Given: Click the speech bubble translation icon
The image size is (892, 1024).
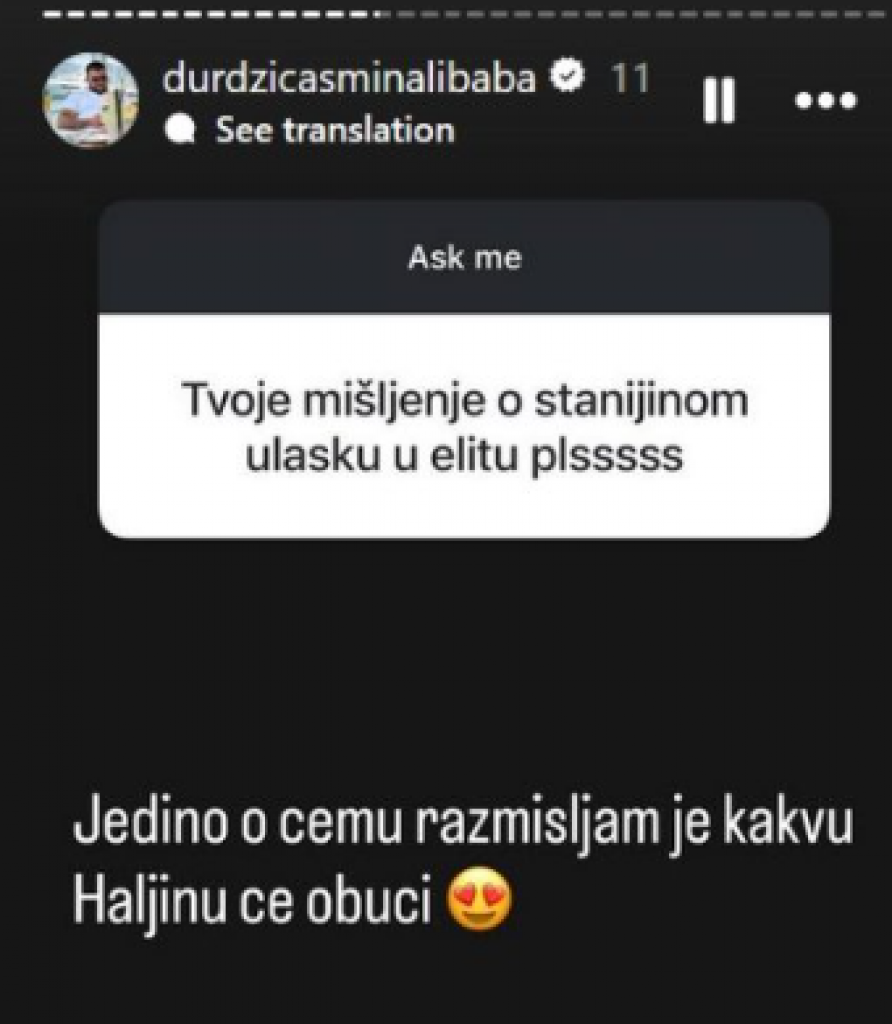Looking at the screenshot, I should click(x=182, y=130).
